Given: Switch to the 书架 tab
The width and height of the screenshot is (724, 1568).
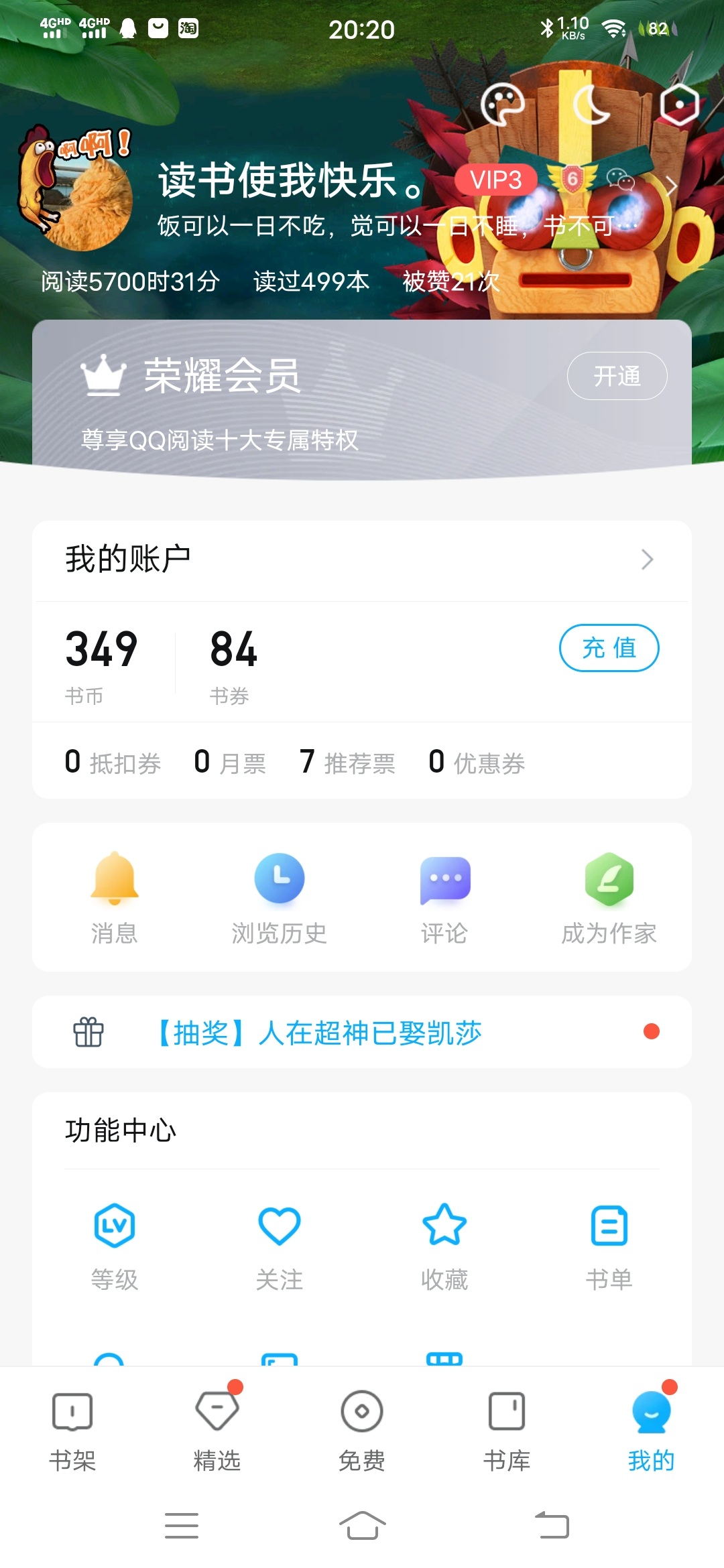Looking at the screenshot, I should point(72,1431).
